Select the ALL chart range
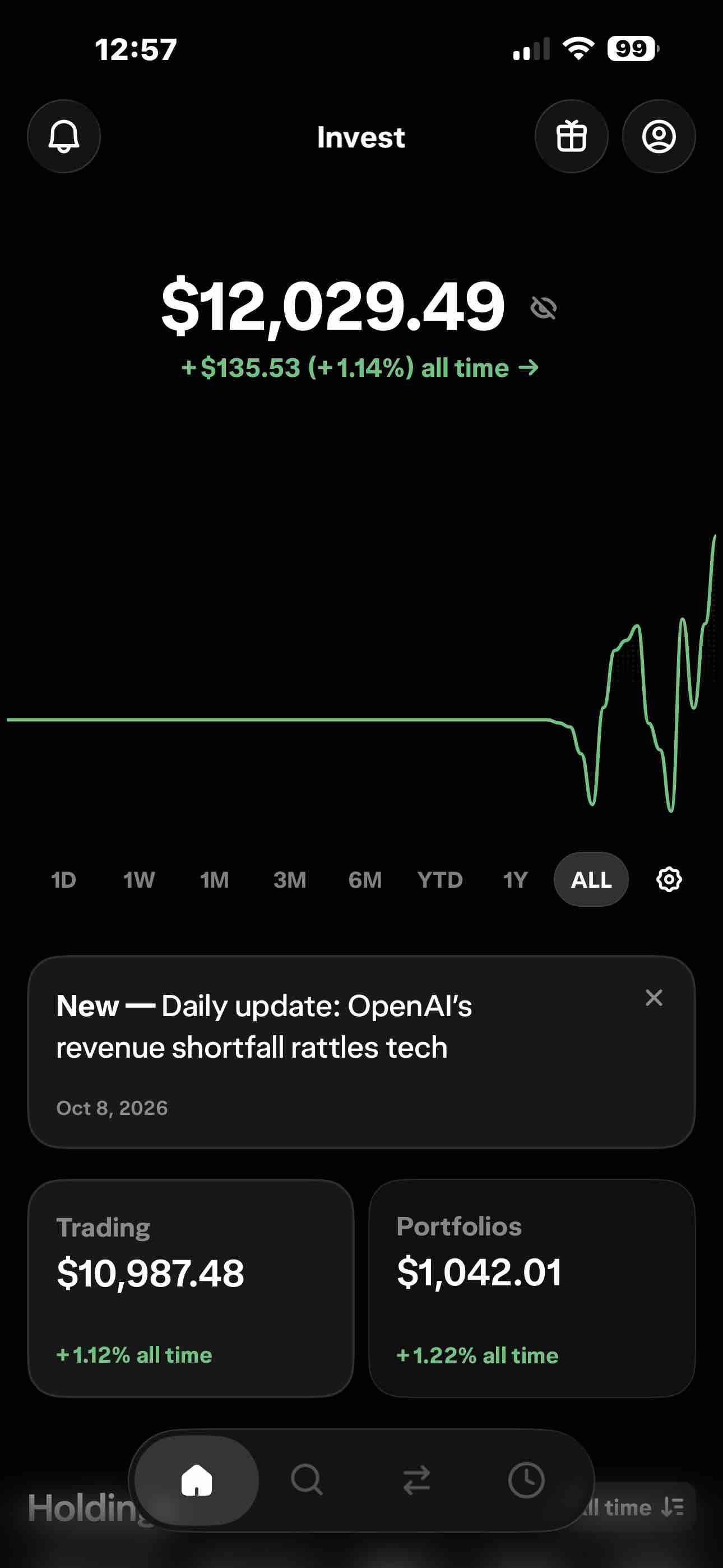 [591, 879]
